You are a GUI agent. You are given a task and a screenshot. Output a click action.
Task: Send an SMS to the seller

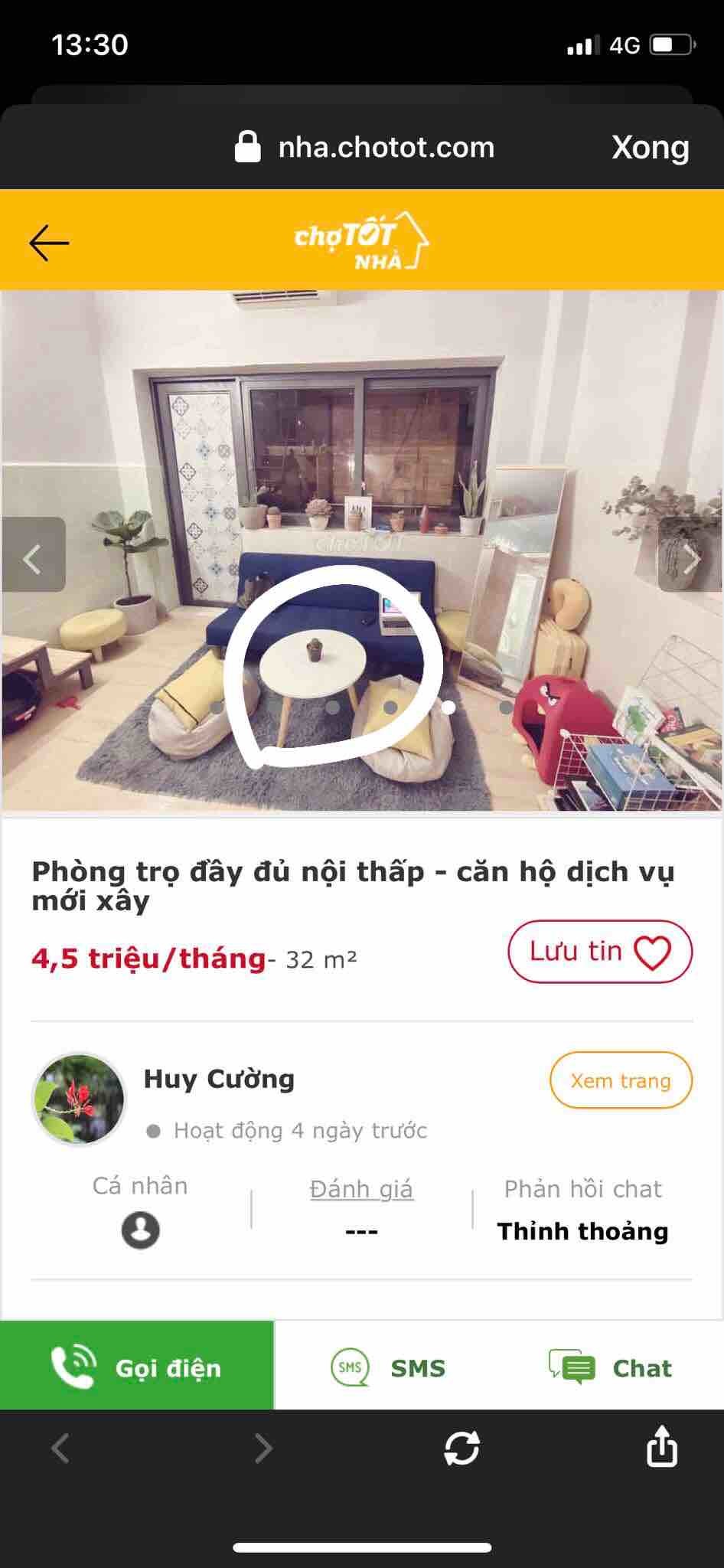pos(388,1368)
